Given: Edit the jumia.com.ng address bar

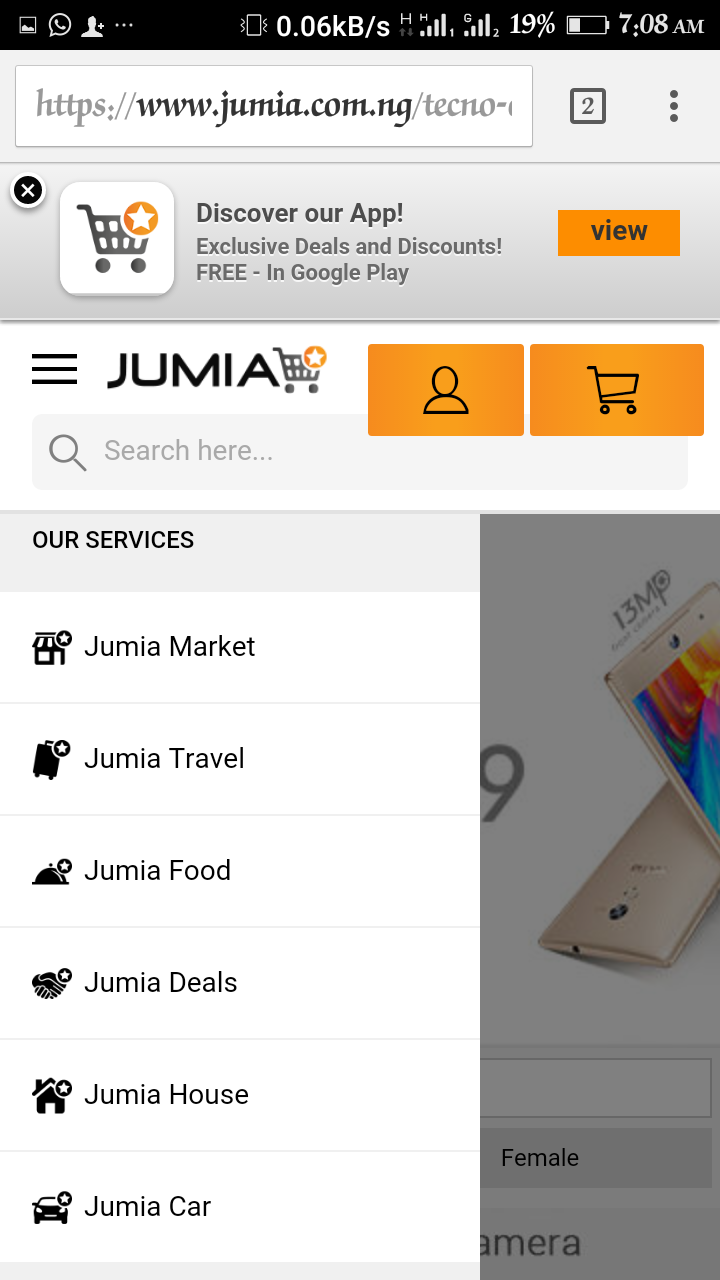Looking at the screenshot, I should pyautogui.click(x=274, y=106).
